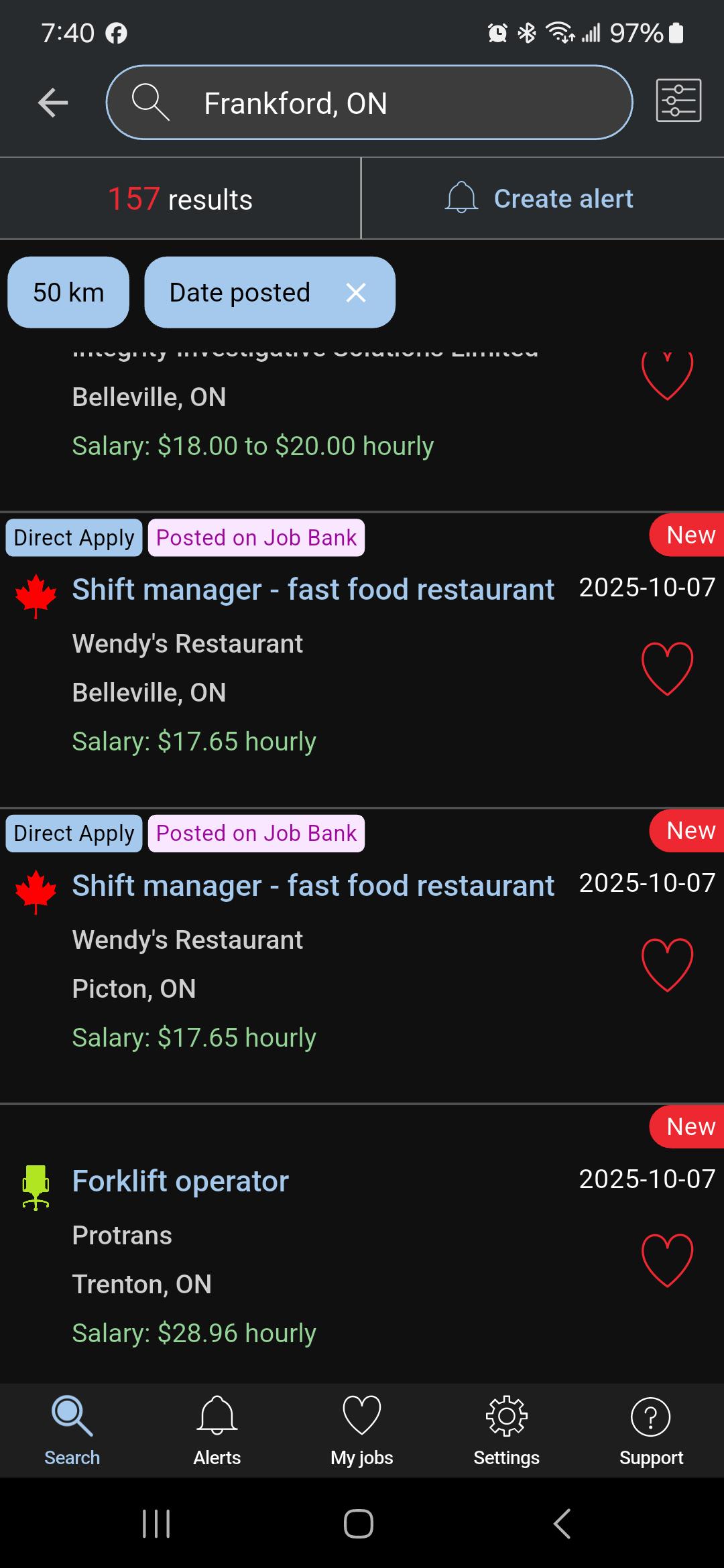Go back using the top arrow
724x1568 pixels.
pos(53,103)
